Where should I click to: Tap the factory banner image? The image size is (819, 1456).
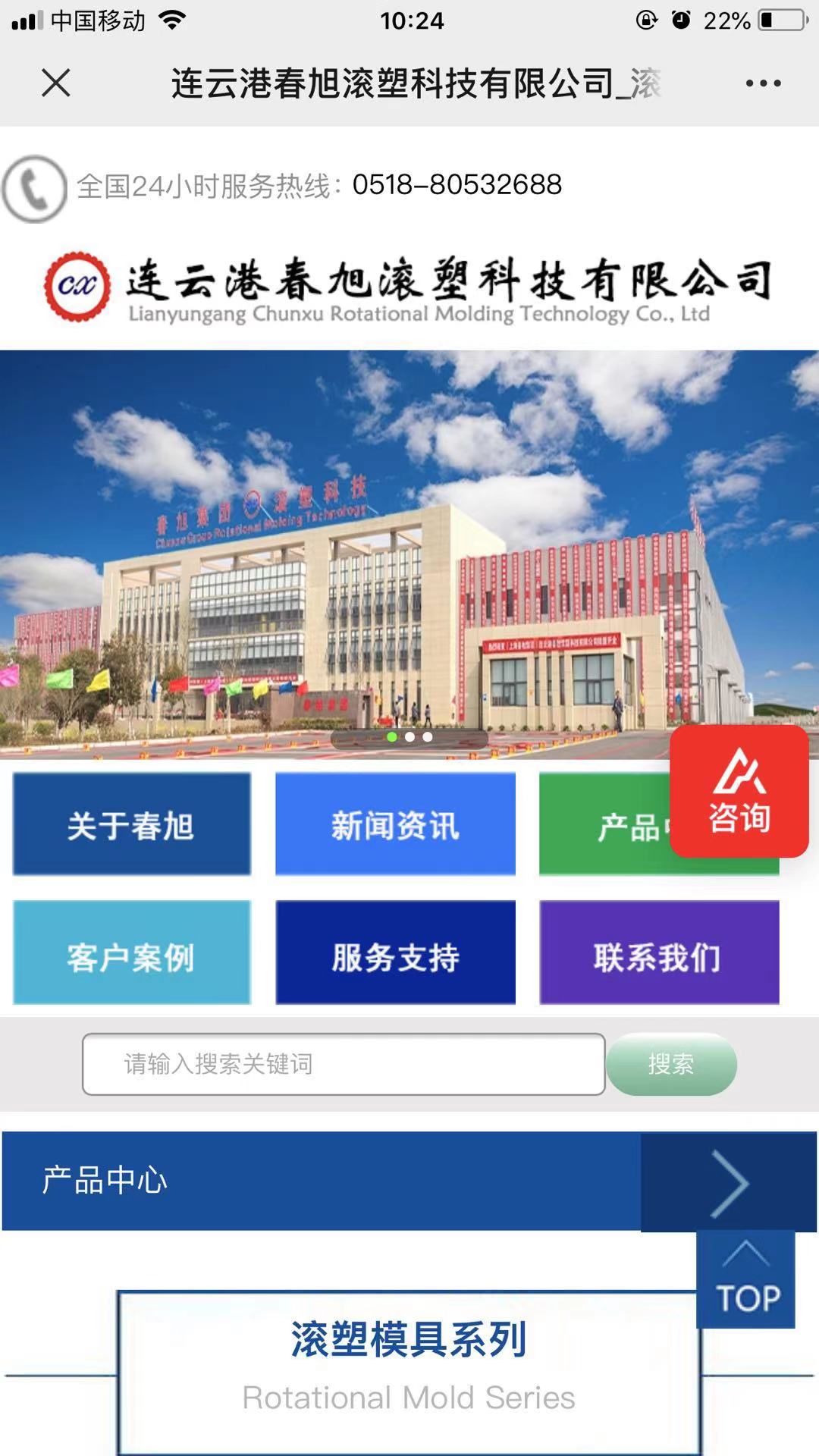(x=409, y=554)
